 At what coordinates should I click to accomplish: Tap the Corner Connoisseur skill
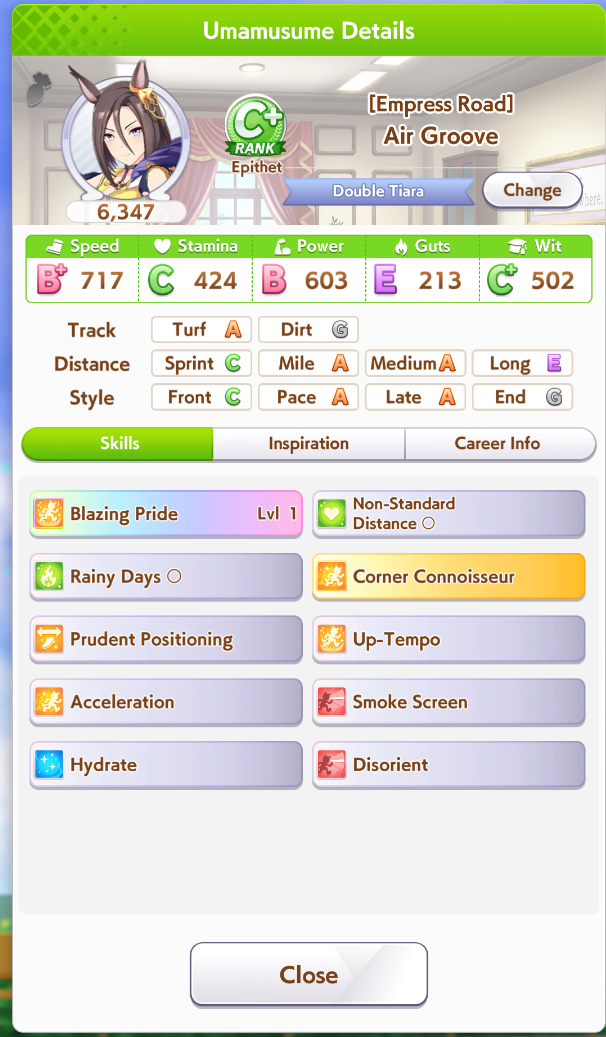coord(449,577)
